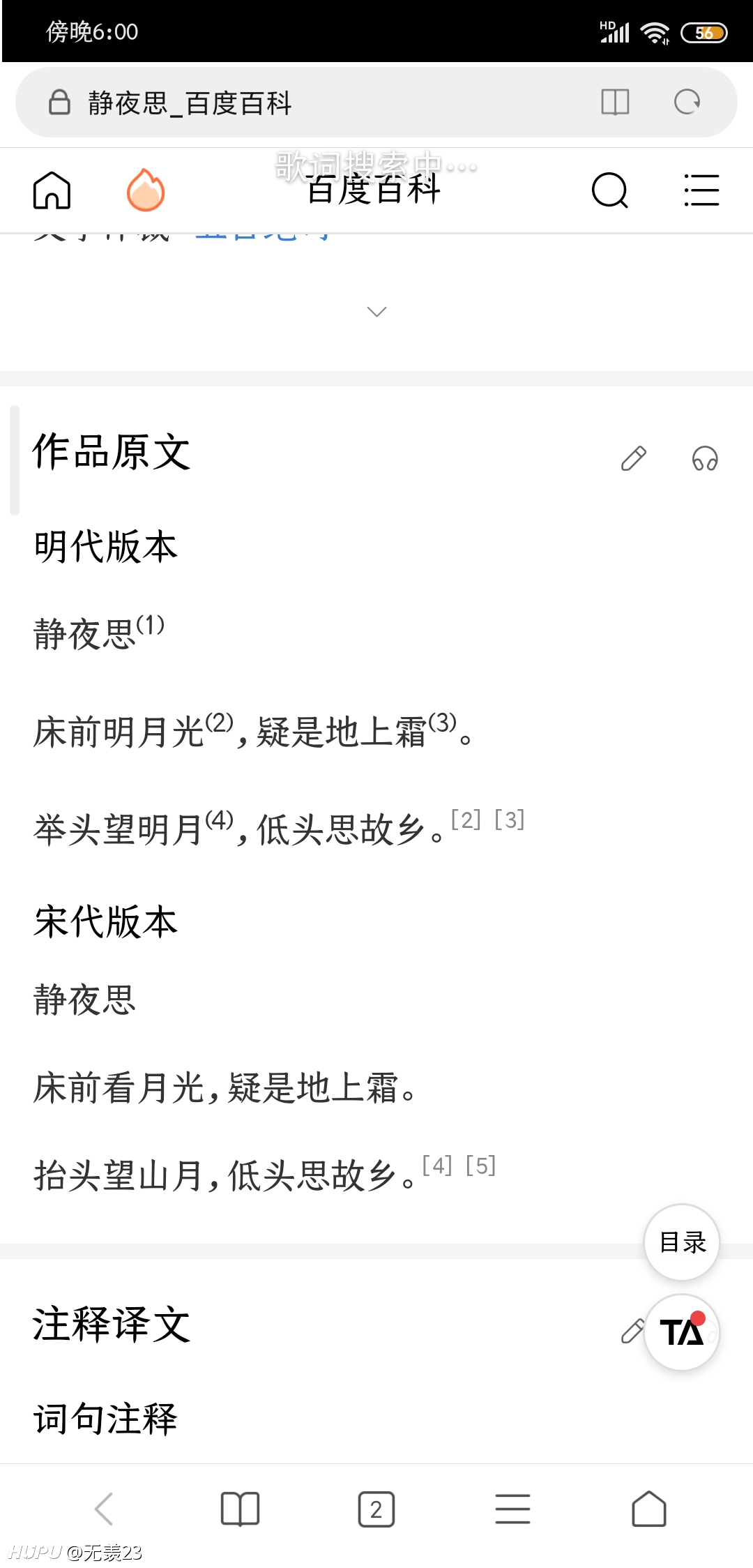Image resolution: width=753 pixels, height=1568 pixels.
Task: Go to the Baidu Baike home icon
Action: point(52,190)
